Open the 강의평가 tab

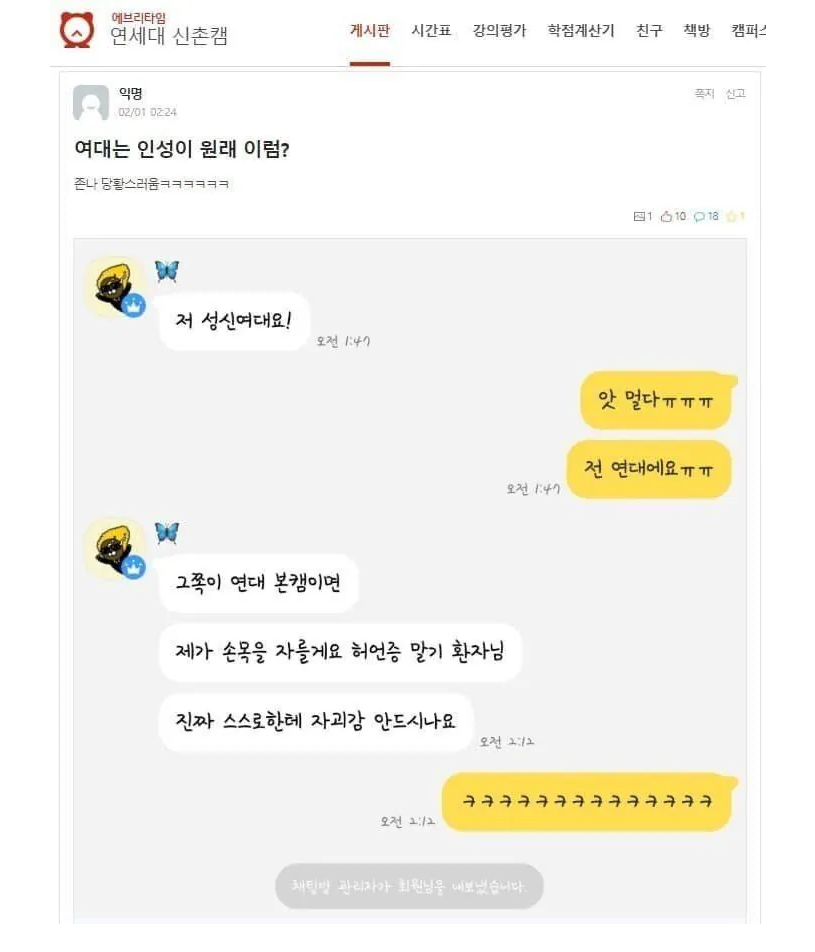coord(499,31)
